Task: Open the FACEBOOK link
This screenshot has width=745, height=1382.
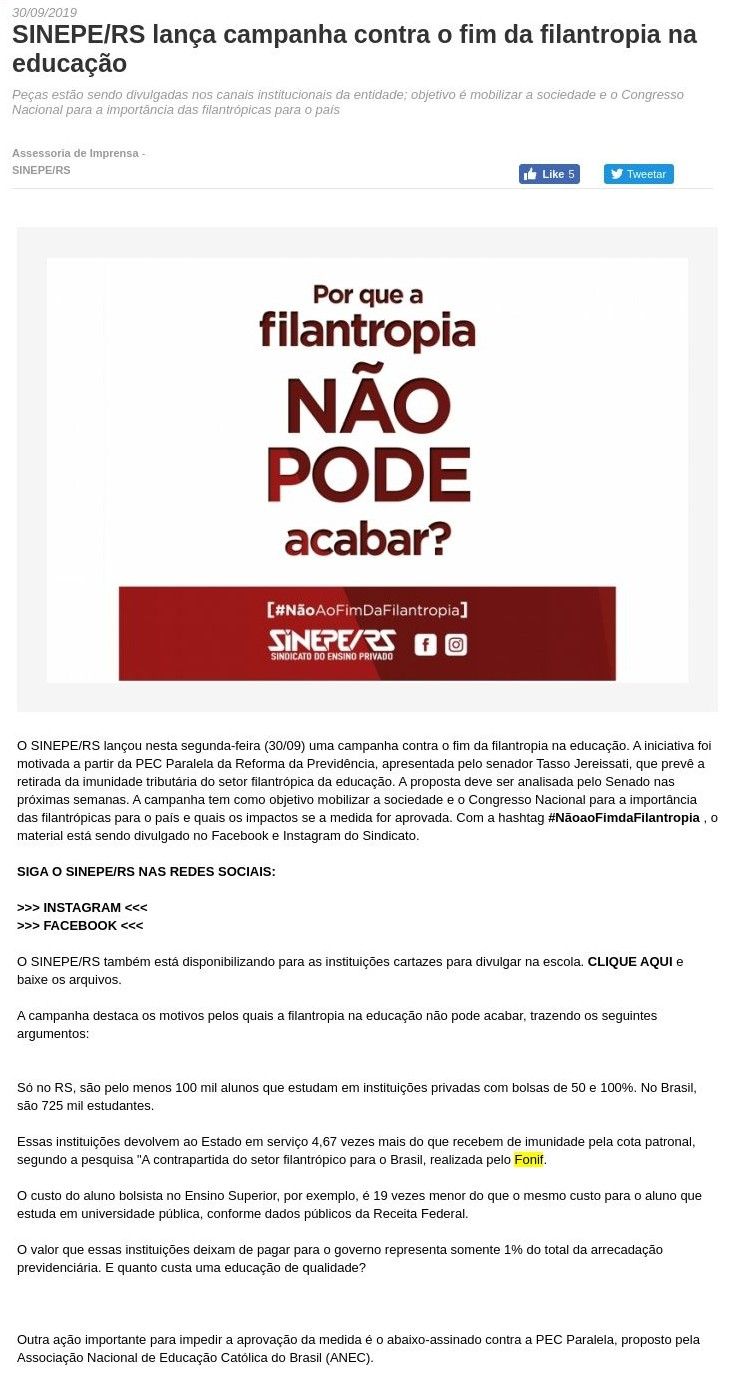Action: tap(80, 925)
